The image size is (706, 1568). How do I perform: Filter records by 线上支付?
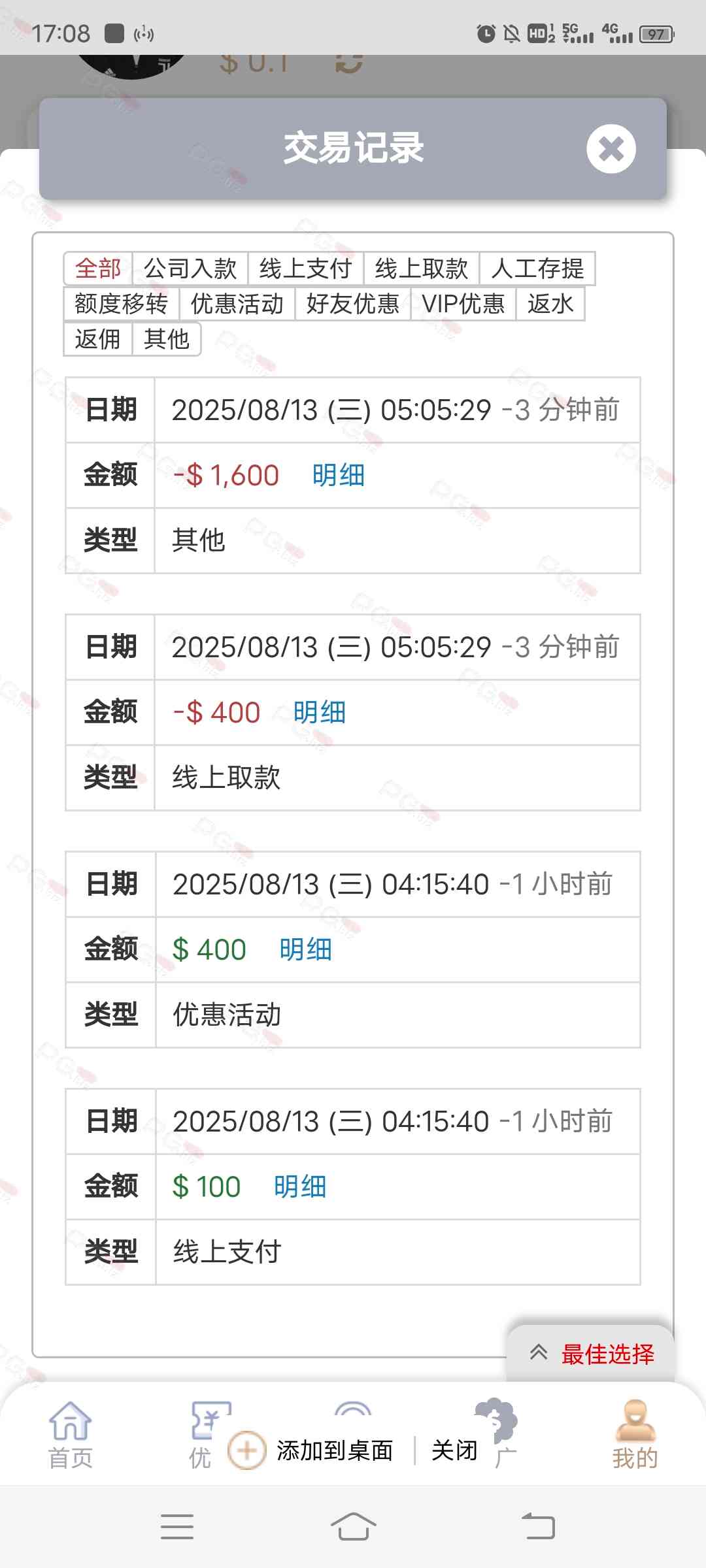tap(305, 269)
